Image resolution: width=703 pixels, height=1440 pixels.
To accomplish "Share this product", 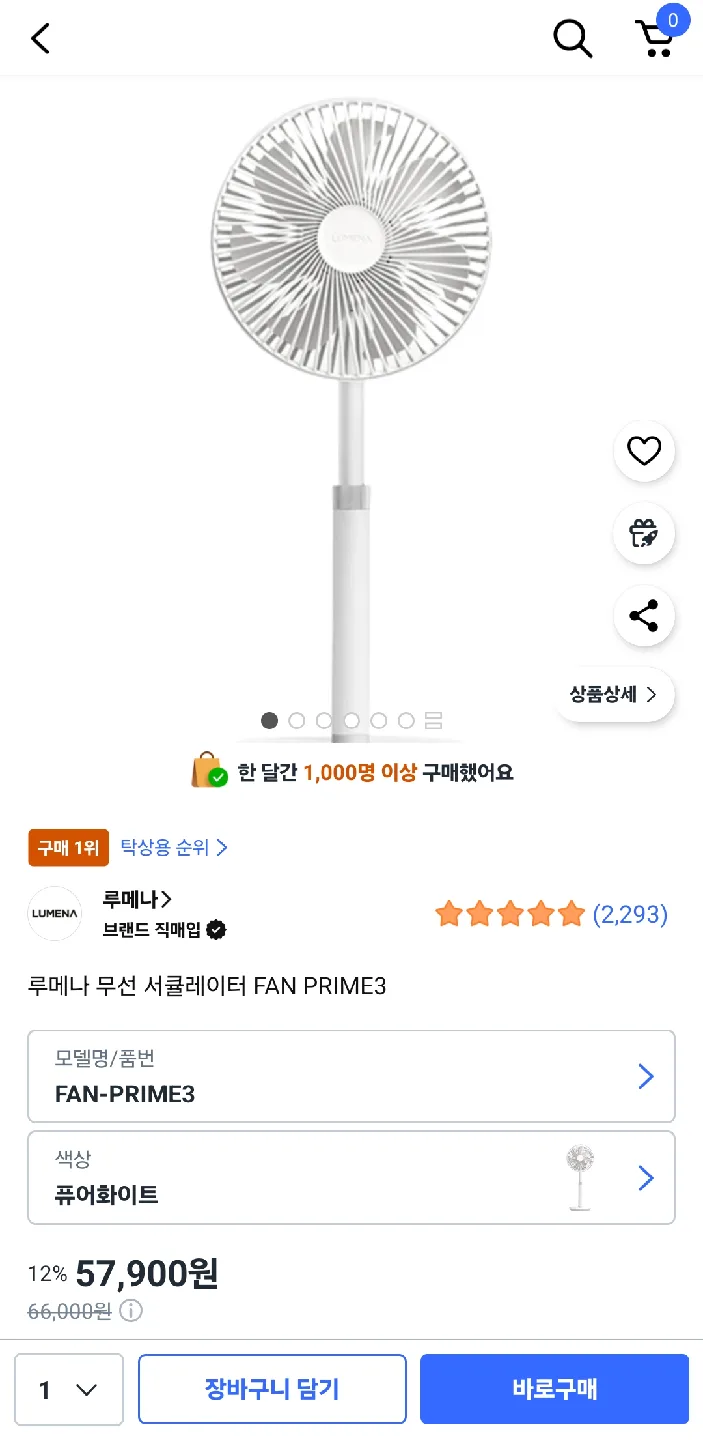I will point(644,616).
